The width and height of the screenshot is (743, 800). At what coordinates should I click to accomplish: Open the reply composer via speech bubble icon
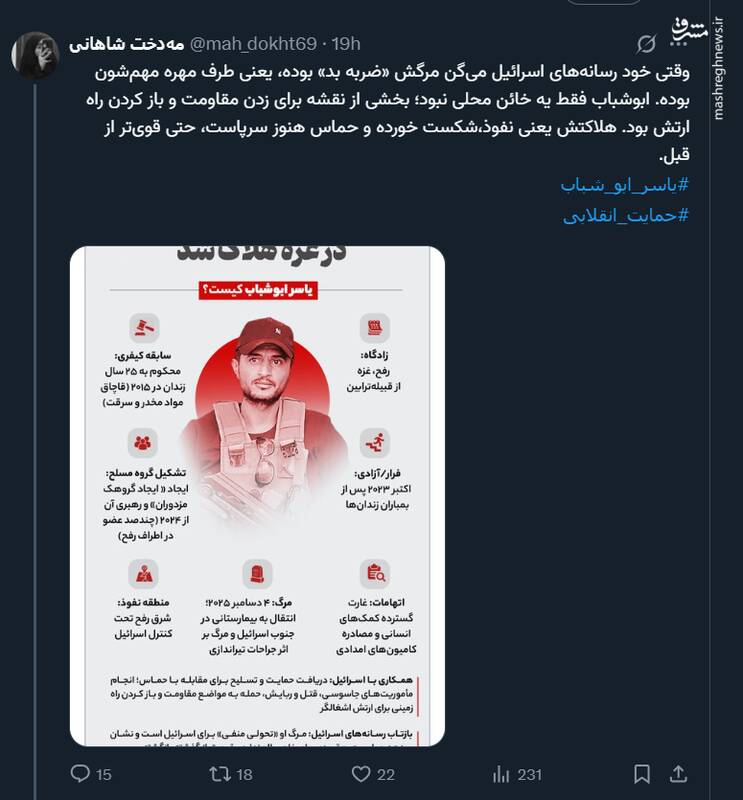(x=79, y=771)
